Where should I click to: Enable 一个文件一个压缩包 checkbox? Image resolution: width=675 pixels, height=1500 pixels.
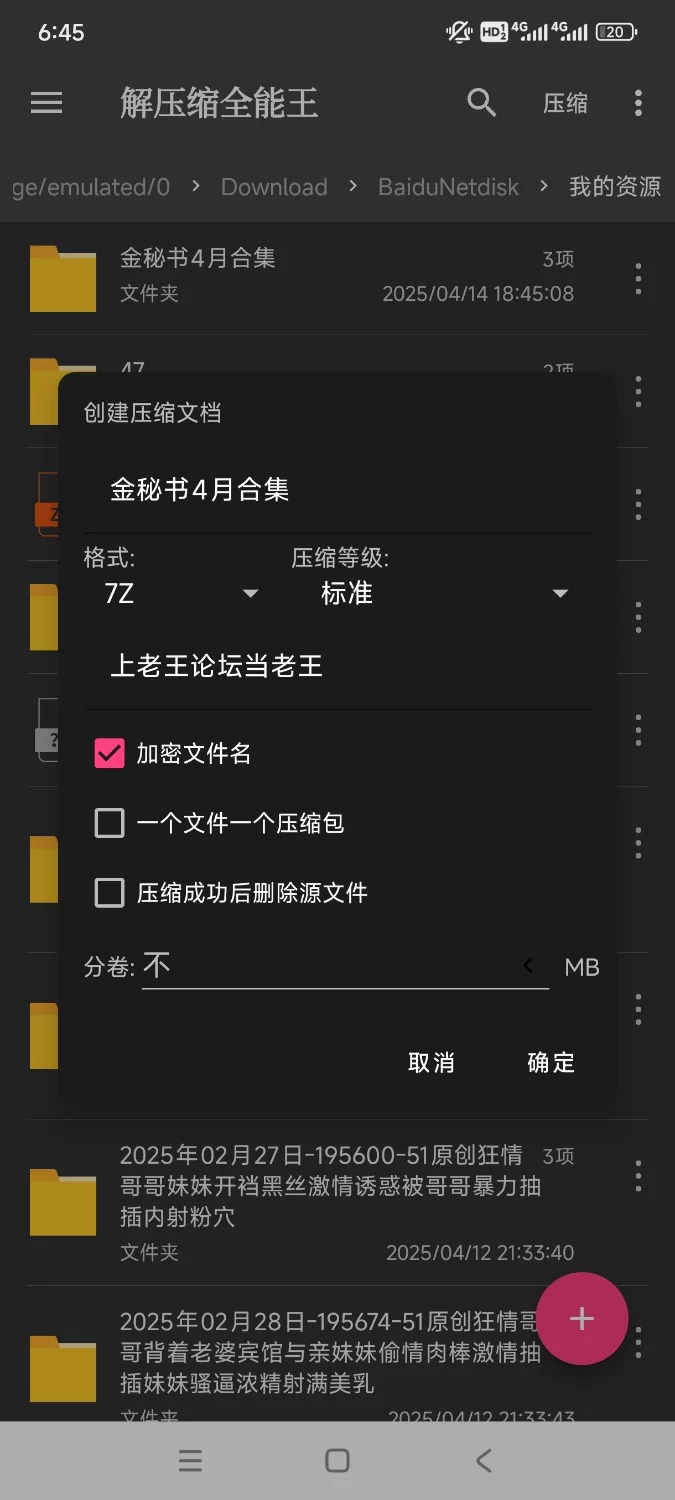coord(109,823)
